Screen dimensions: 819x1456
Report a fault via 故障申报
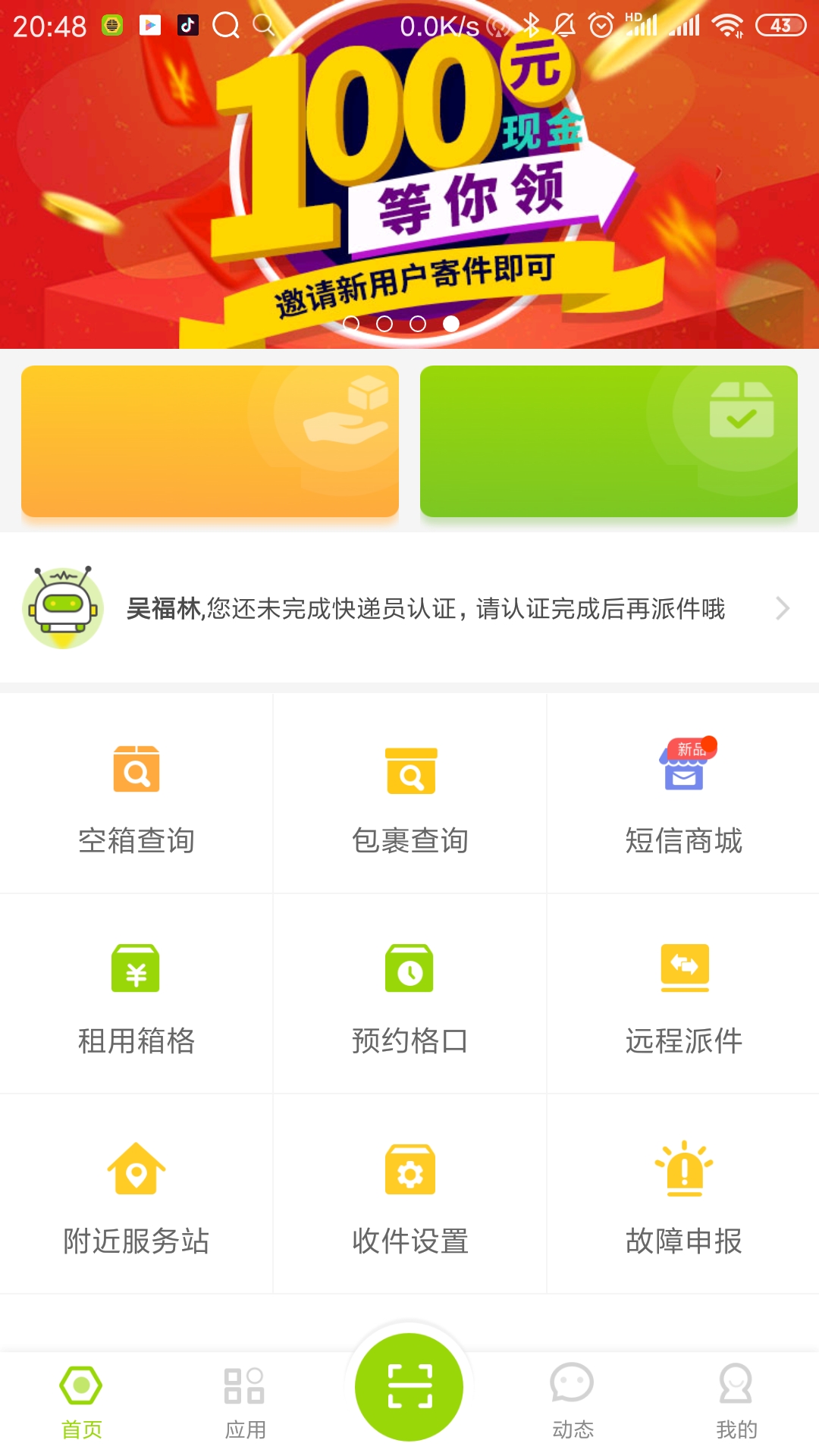(x=683, y=1195)
